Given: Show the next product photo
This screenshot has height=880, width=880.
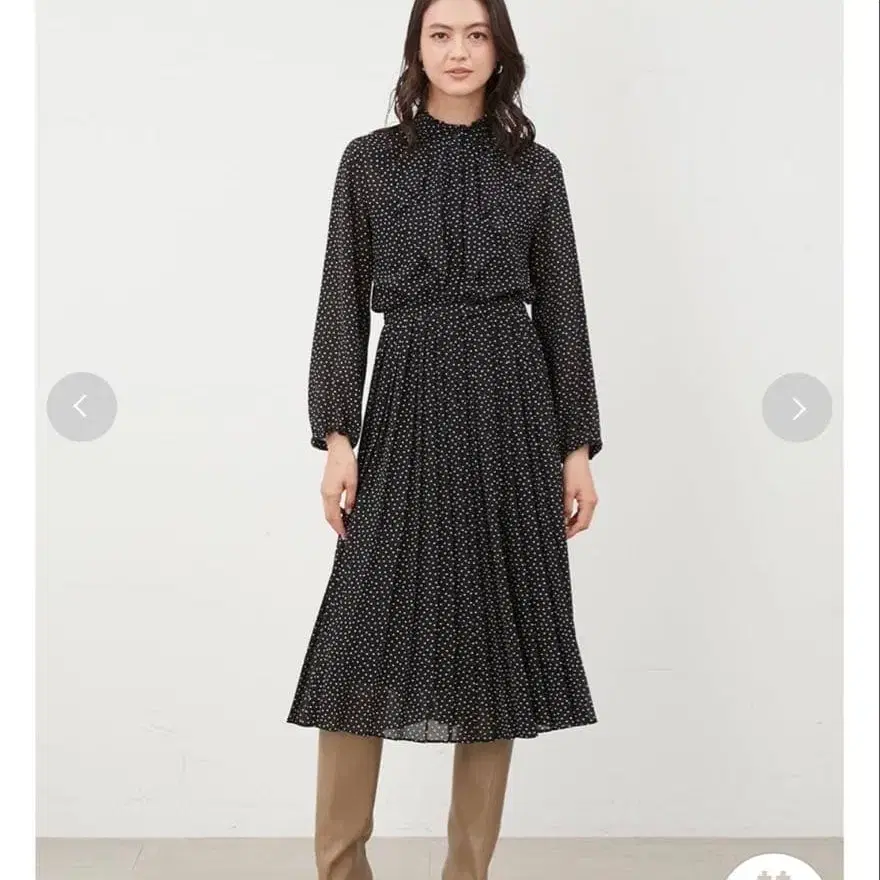Looking at the screenshot, I should (x=797, y=407).
